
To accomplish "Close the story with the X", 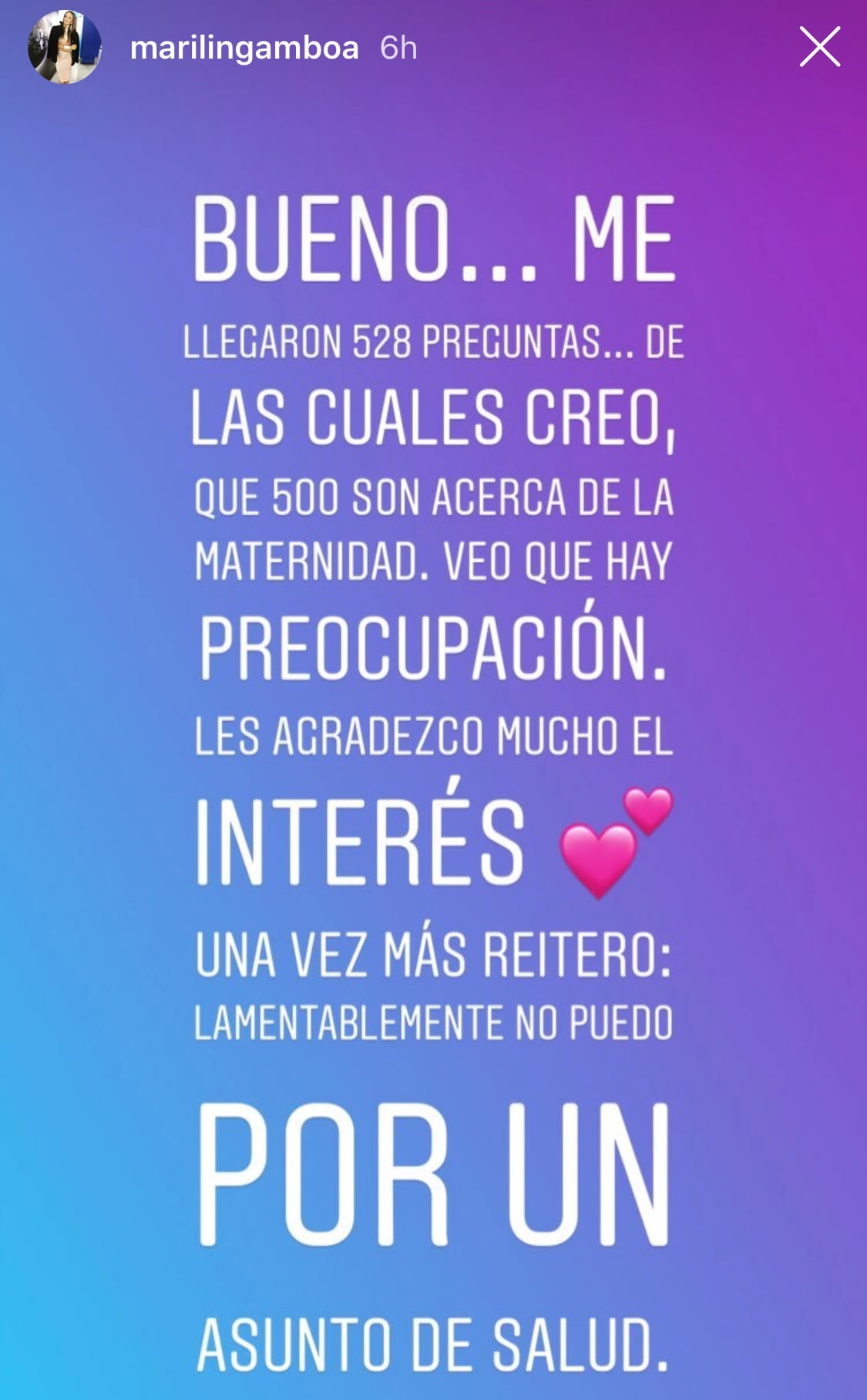I will pos(819,48).
